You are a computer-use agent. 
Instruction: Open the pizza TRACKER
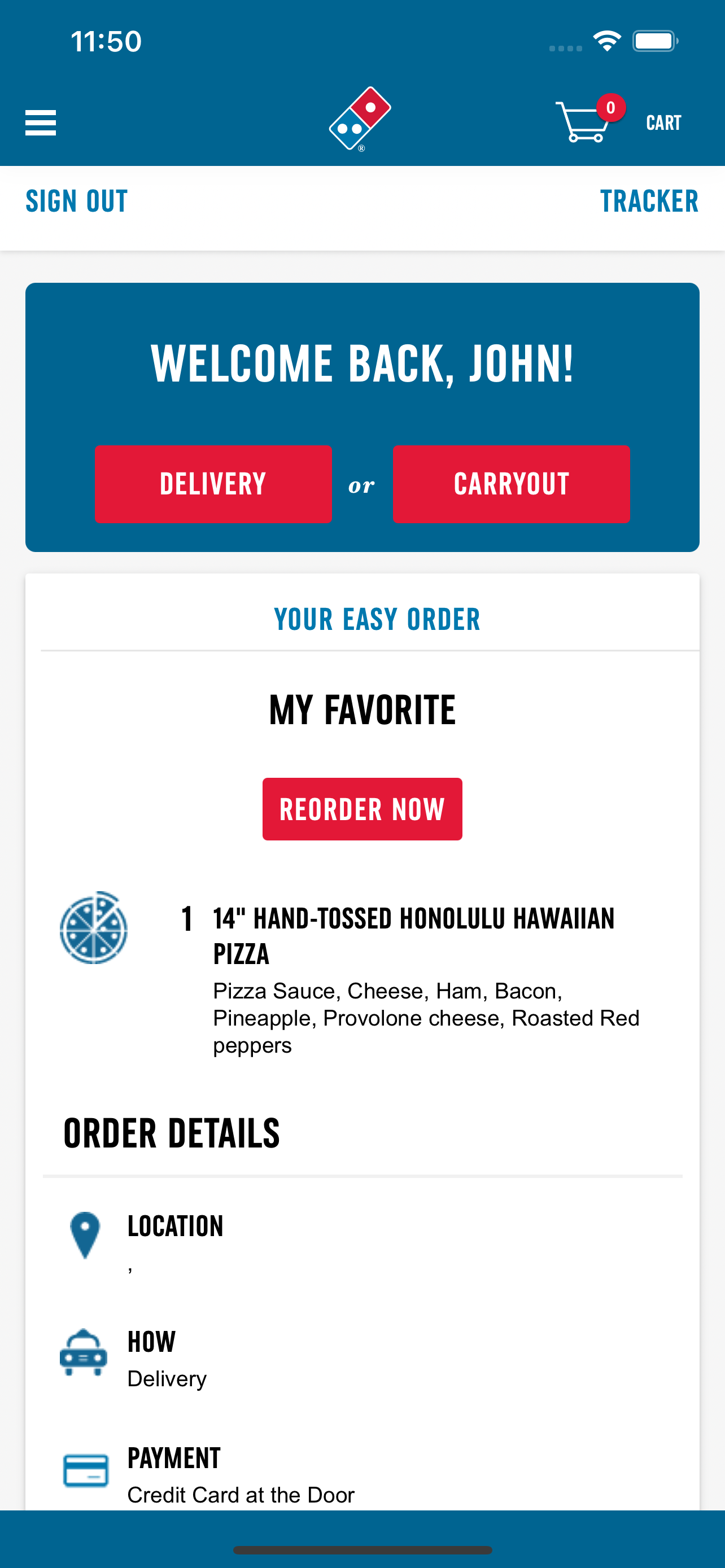click(x=650, y=201)
